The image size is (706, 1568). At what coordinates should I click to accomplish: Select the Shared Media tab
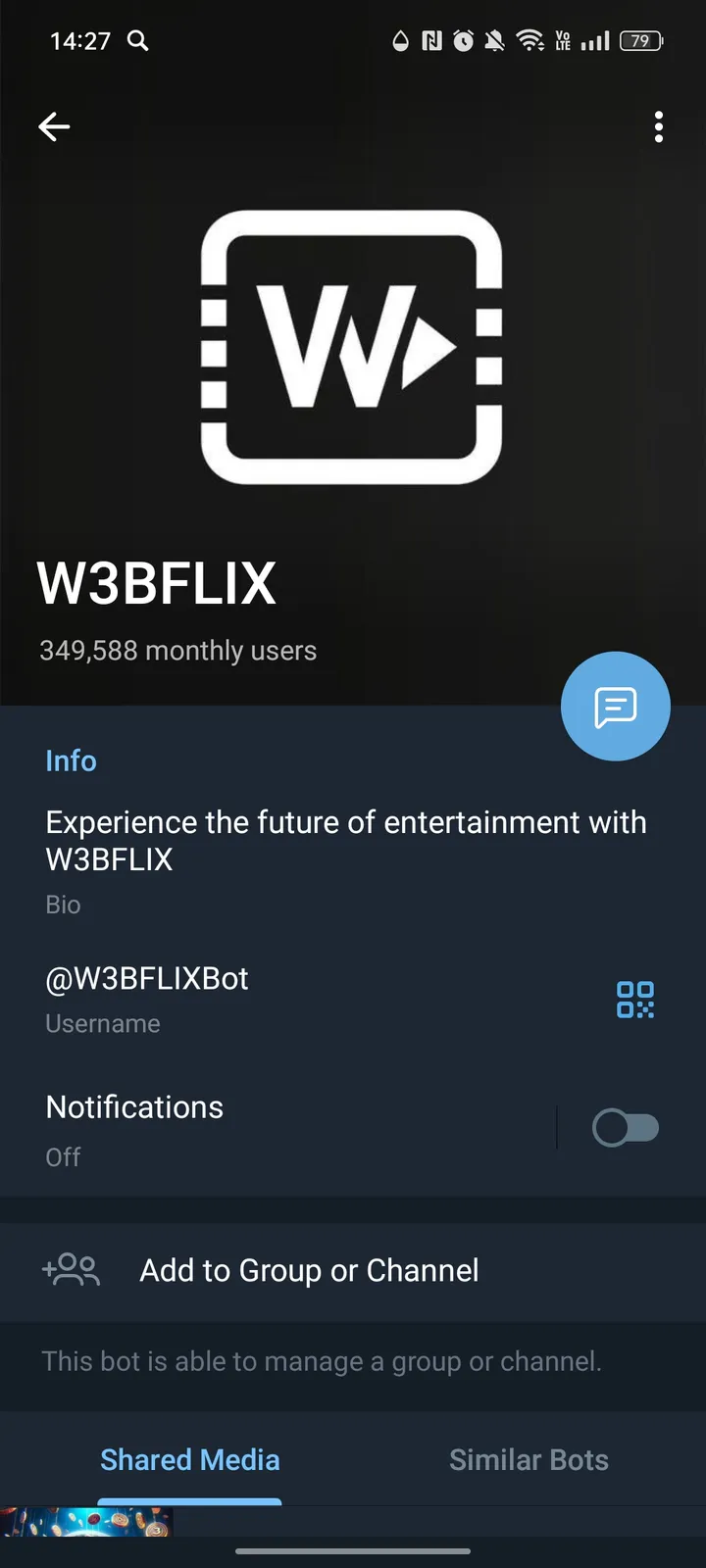pyautogui.click(x=189, y=1459)
